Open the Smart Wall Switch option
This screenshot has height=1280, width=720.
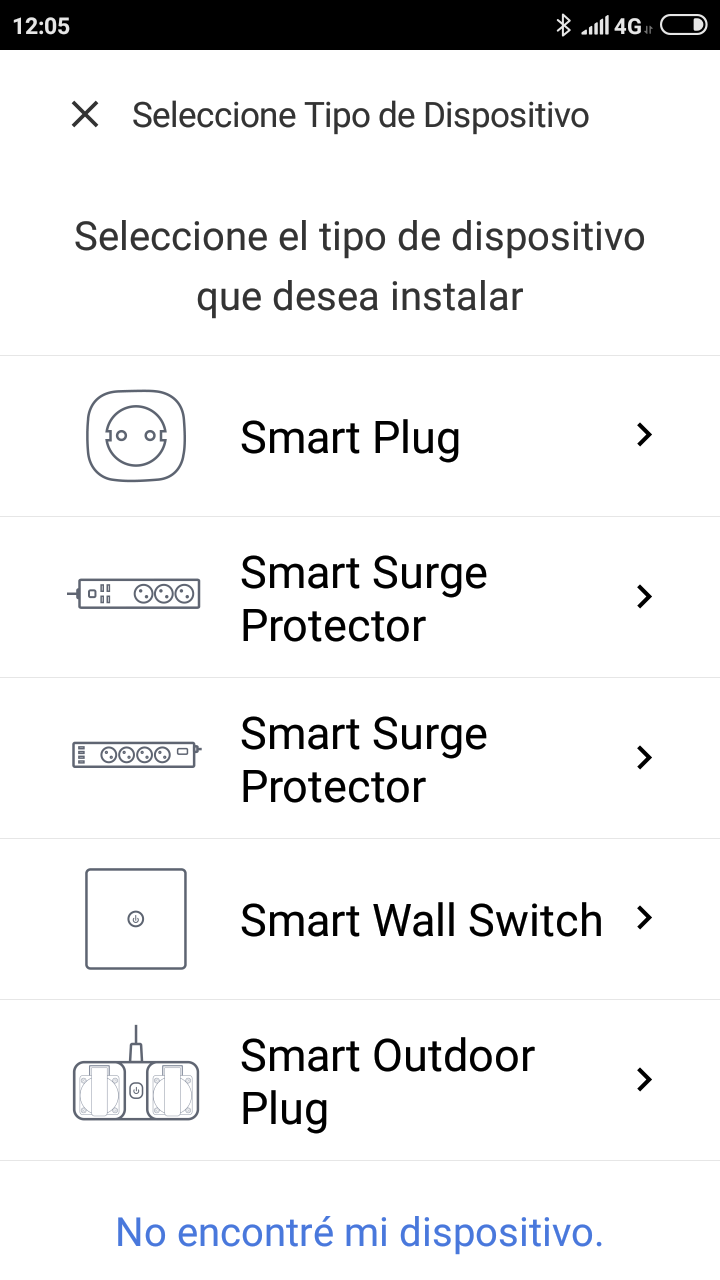(x=360, y=920)
